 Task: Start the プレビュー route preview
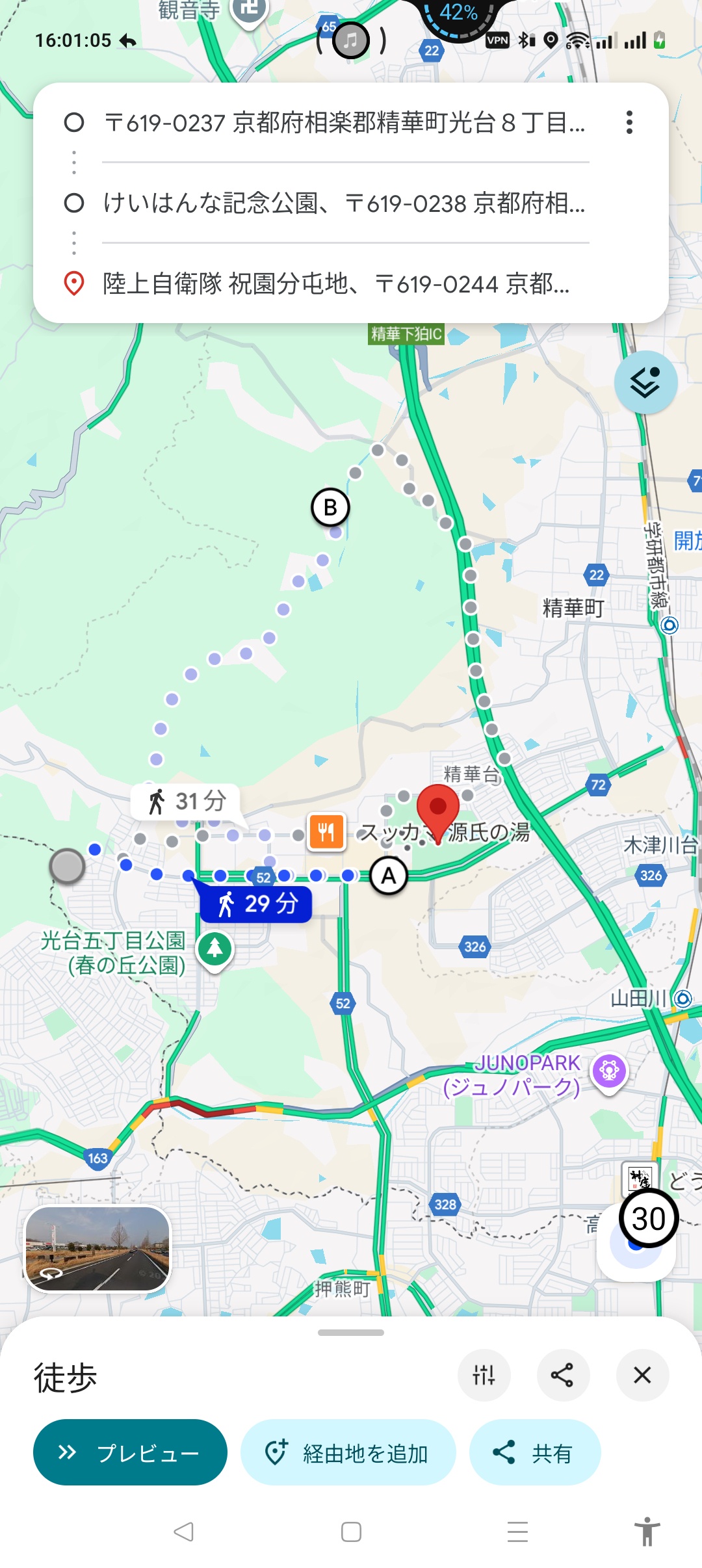pyautogui.click(x=130, y=1452)
